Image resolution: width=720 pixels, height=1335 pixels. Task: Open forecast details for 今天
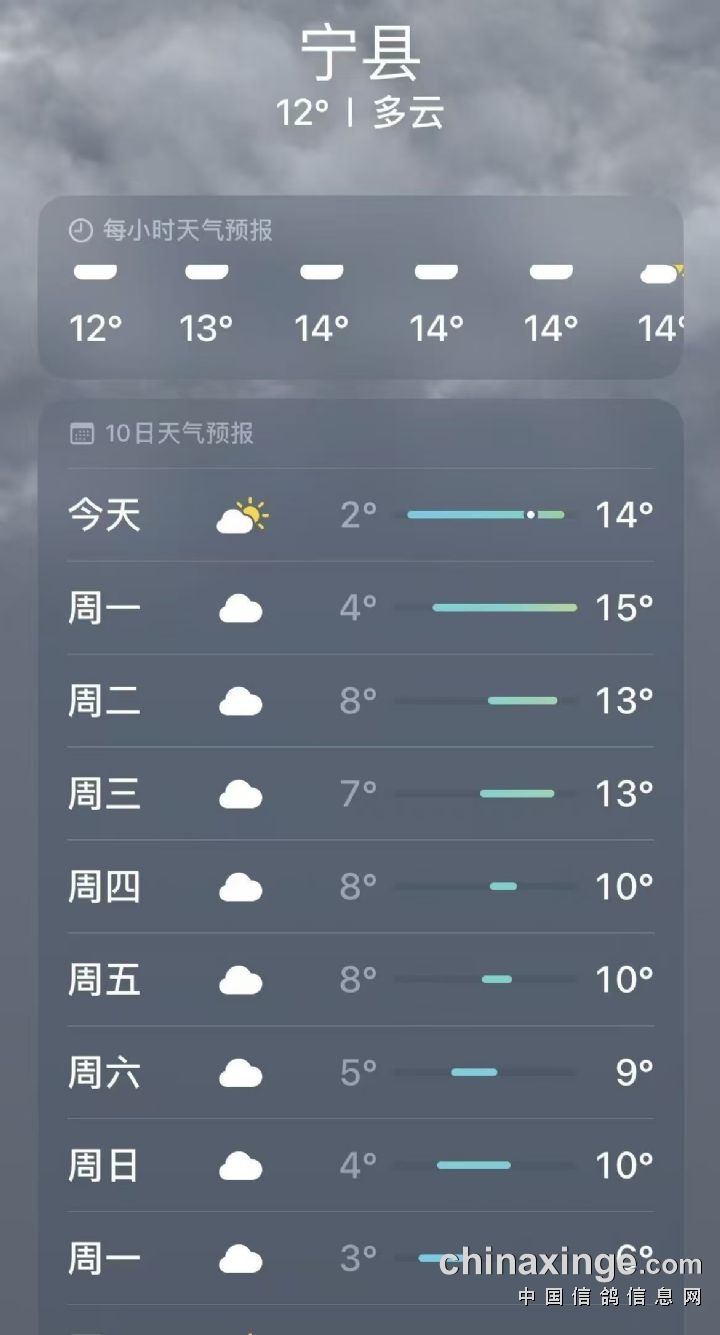pos(360,515)
